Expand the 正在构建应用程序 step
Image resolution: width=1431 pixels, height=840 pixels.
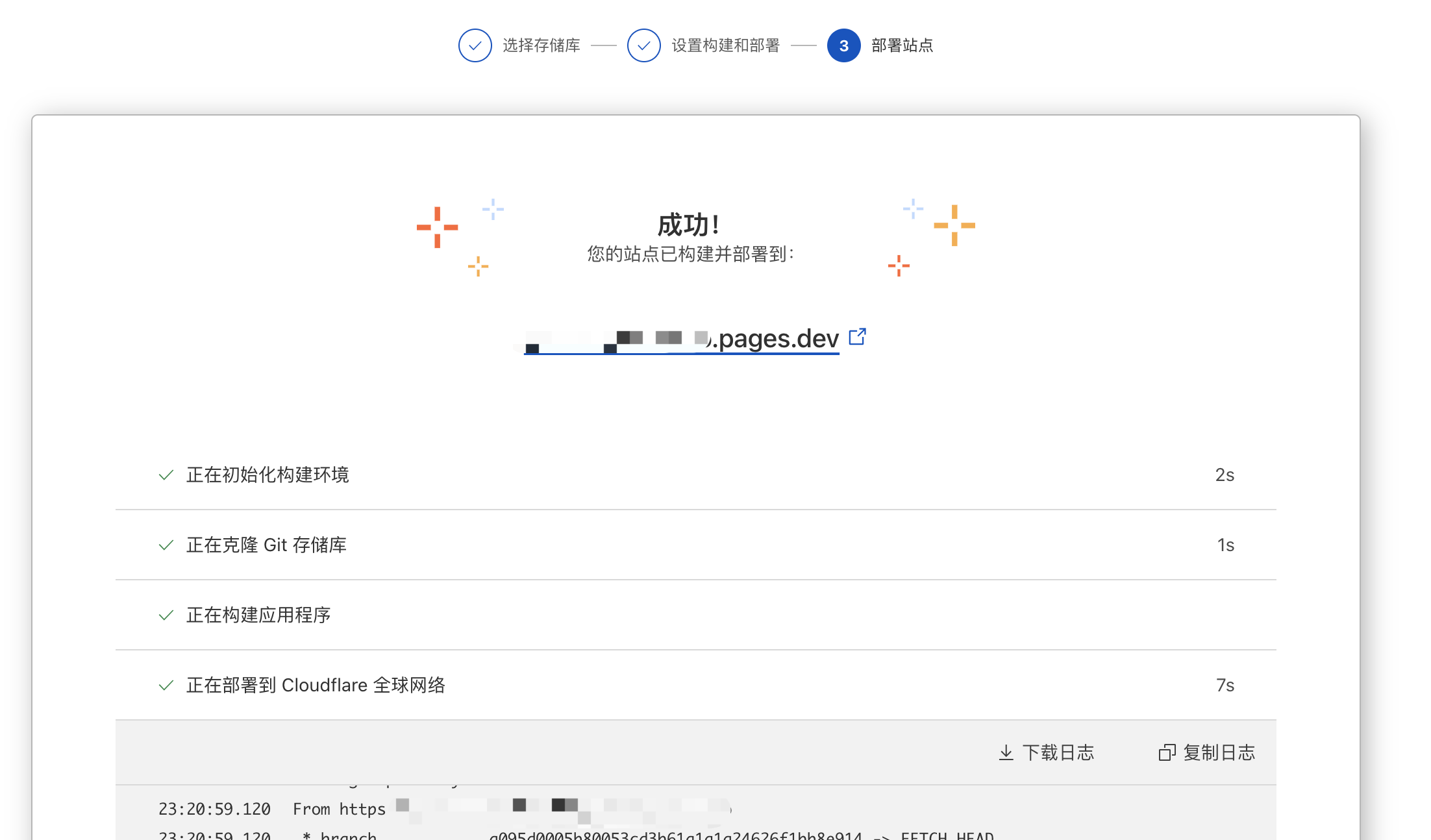point(258,615)
